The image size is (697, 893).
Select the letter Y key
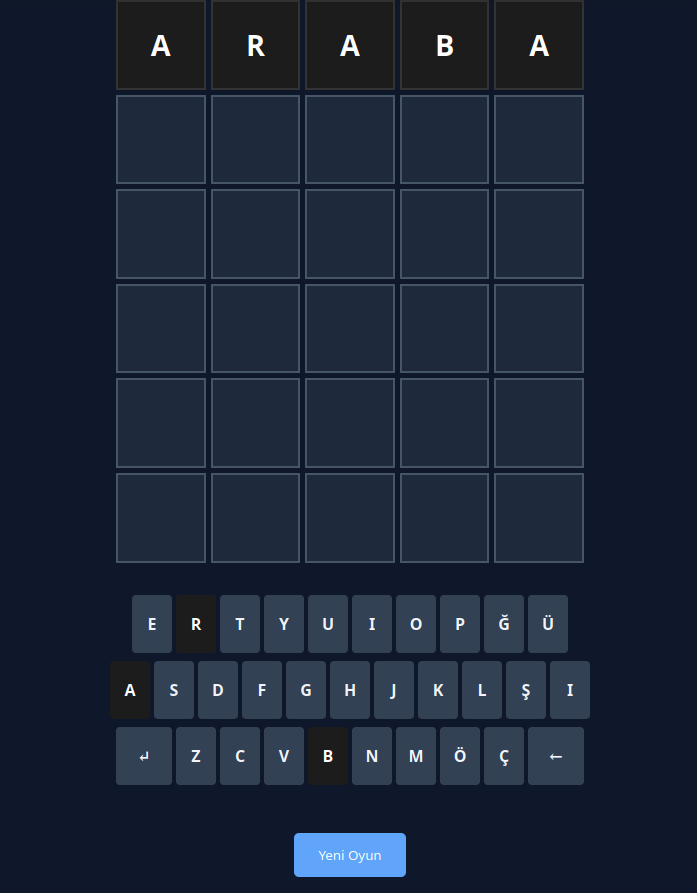284,624
